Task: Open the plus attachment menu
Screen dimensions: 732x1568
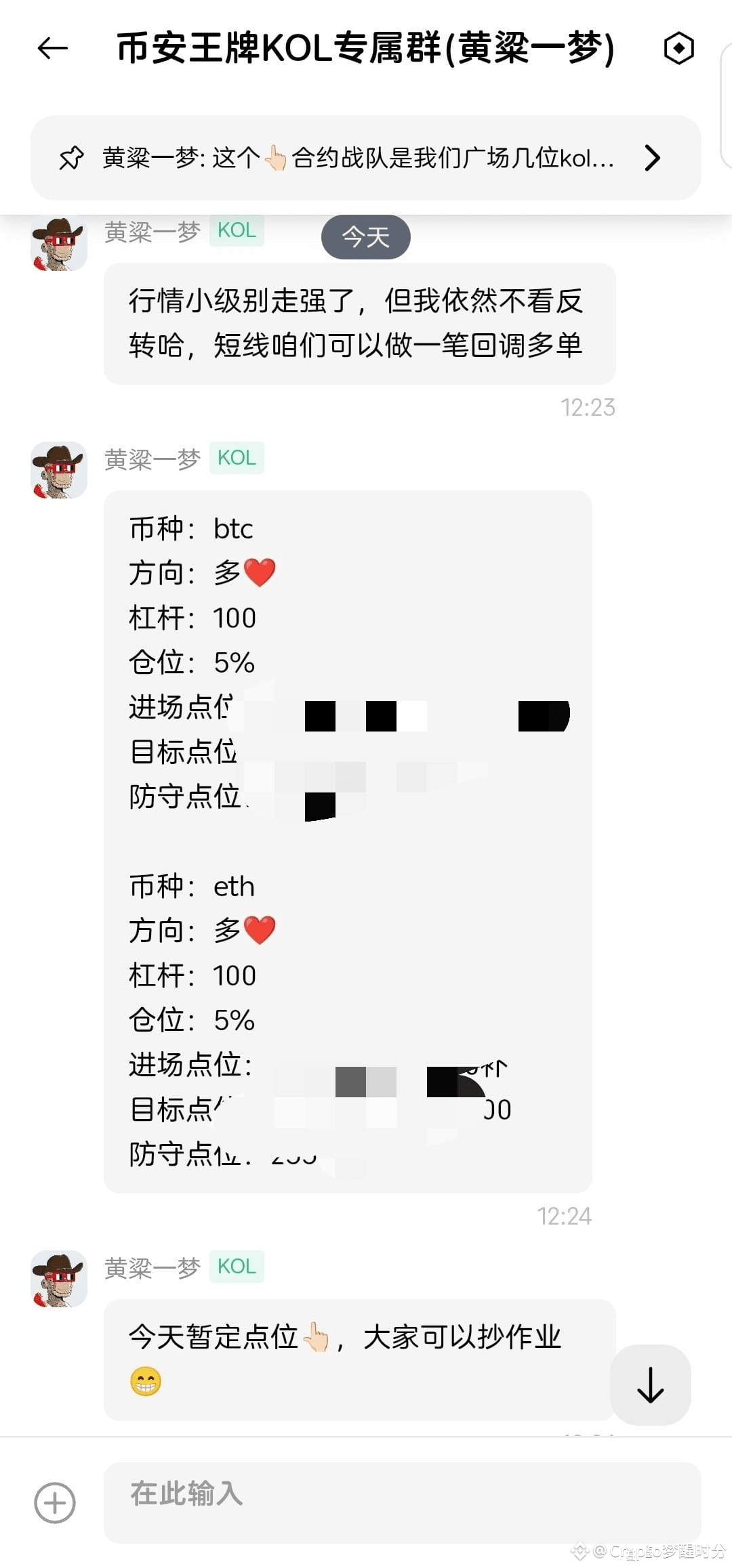Action: pos(55,1502)
